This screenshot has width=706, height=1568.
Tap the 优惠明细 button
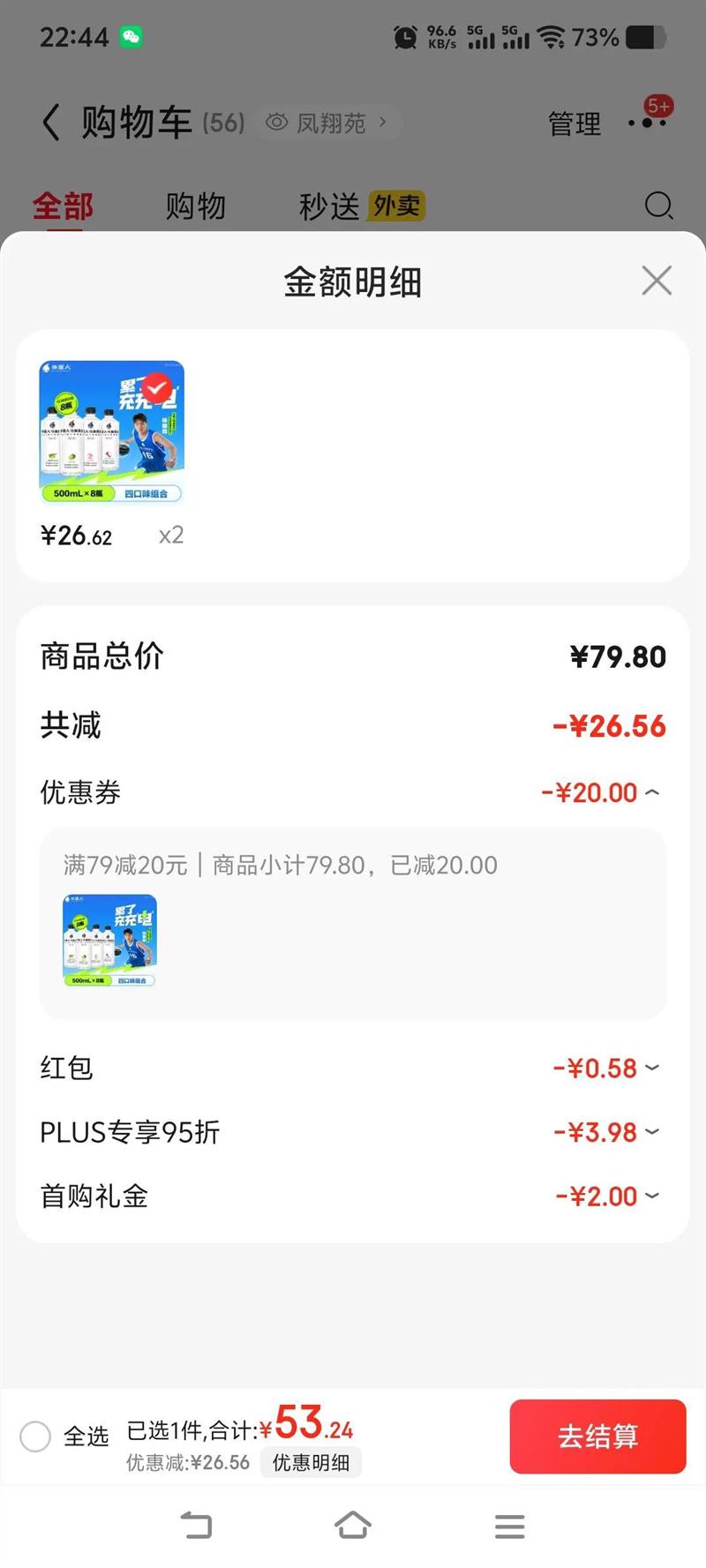pos(311,1462)
